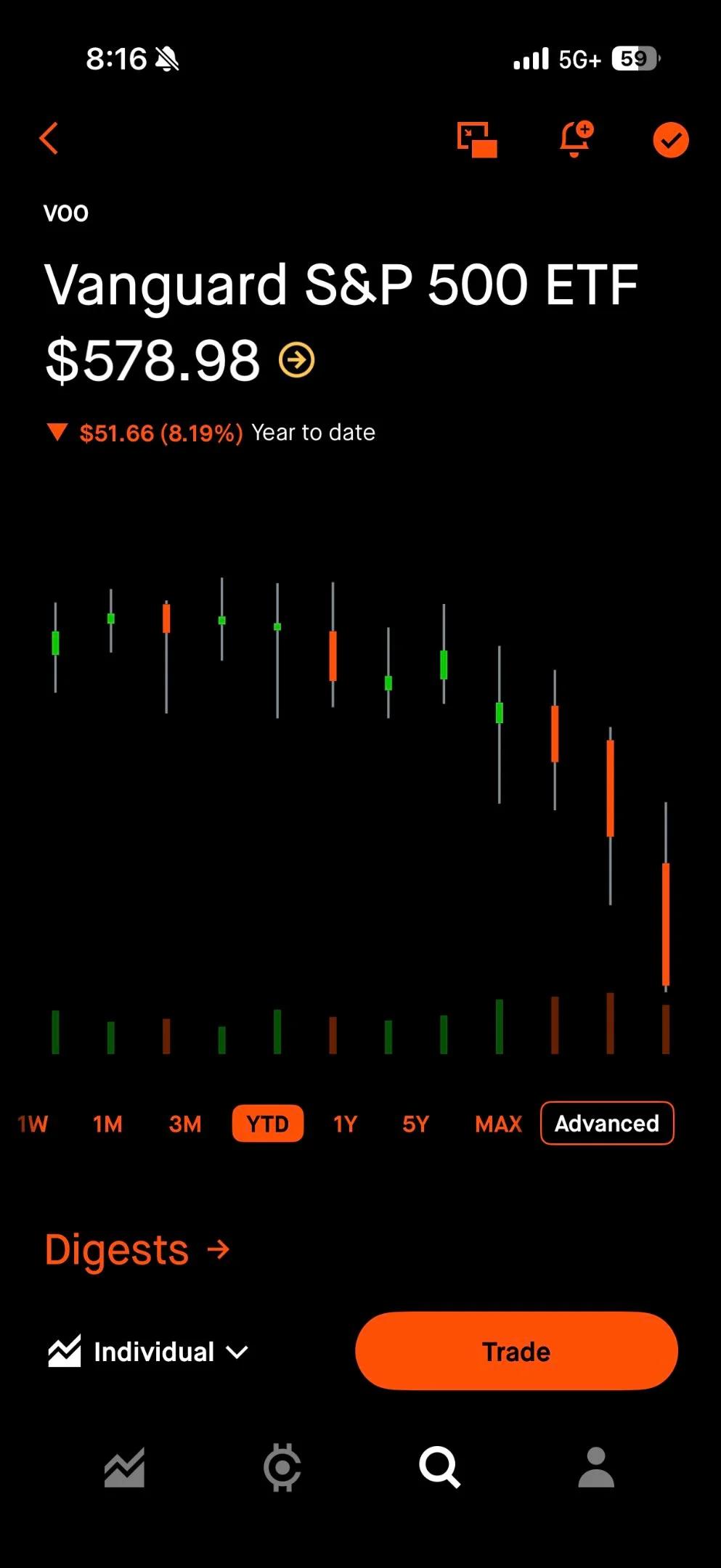
Task: Go back using the orange arrow
Action: (x=49, y=138)
